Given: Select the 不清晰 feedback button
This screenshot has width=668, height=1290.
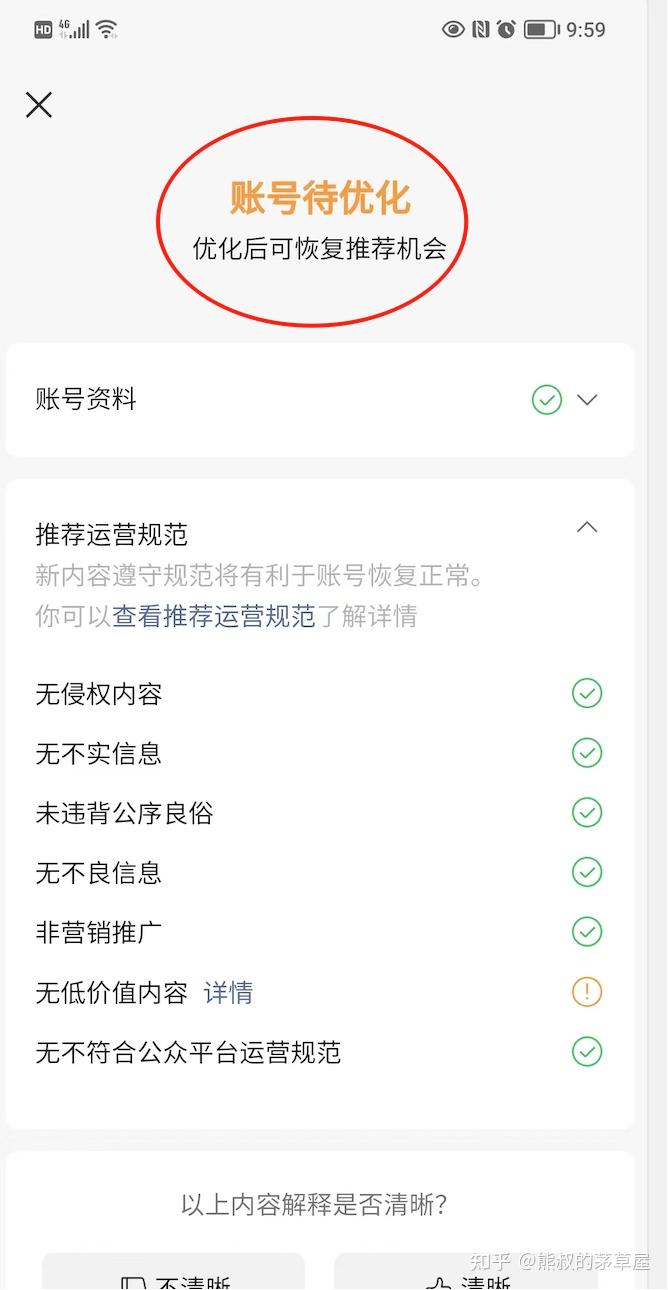Looking at the screenshot, I should (174, 1275).
